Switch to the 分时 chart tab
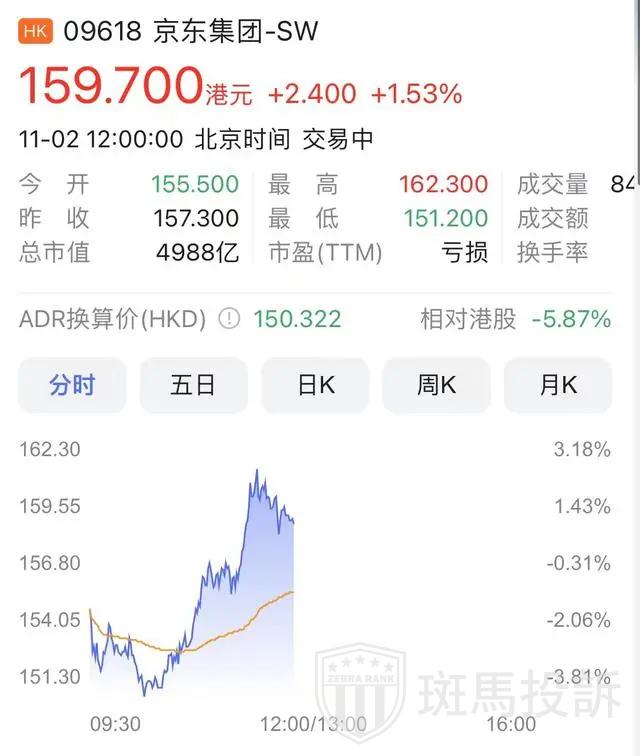The image size is (640, 756). pyautogui.click(x=73, y=386)
